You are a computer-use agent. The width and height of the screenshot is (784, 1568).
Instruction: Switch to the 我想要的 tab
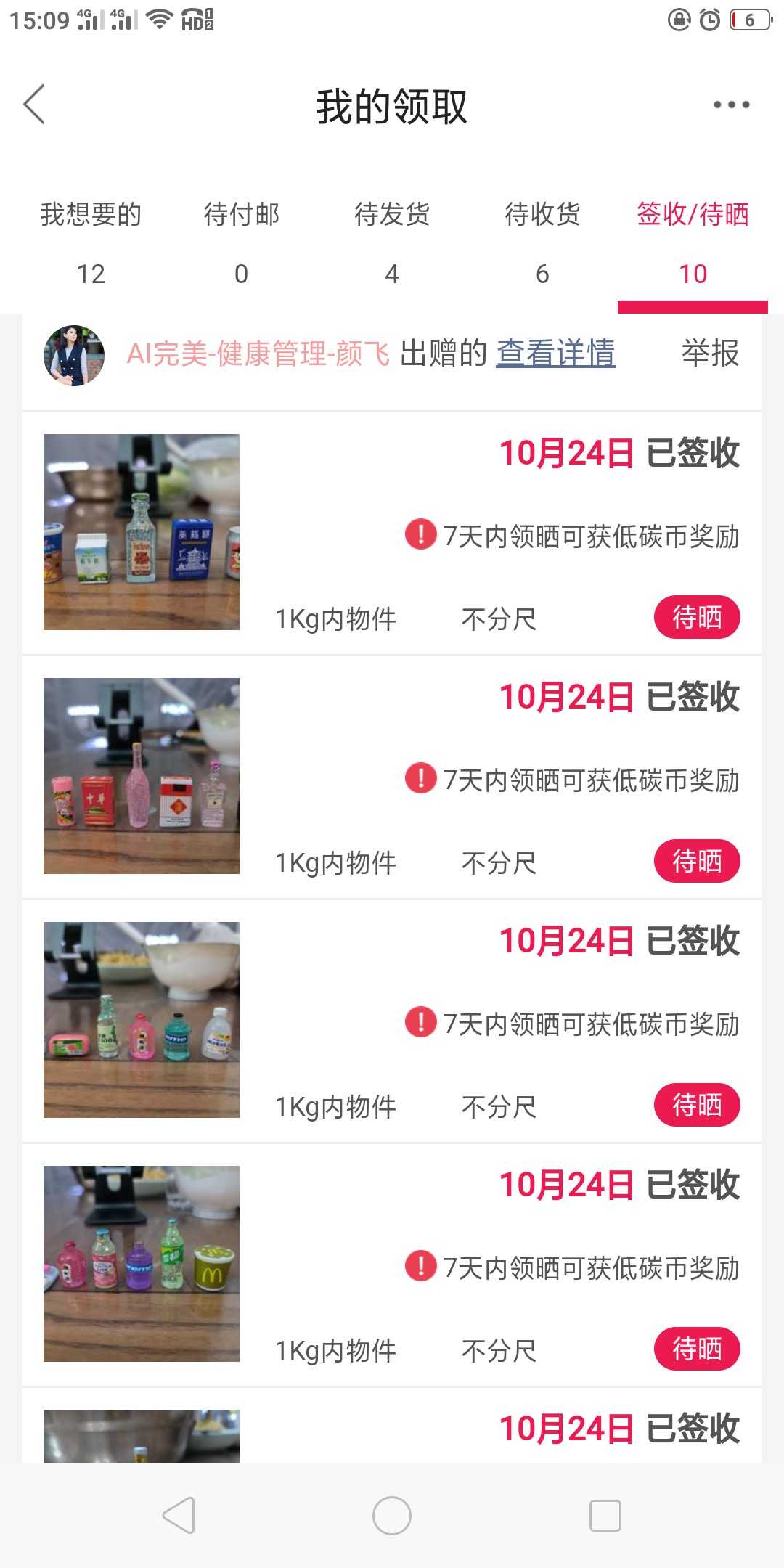[x=91, y=242]
